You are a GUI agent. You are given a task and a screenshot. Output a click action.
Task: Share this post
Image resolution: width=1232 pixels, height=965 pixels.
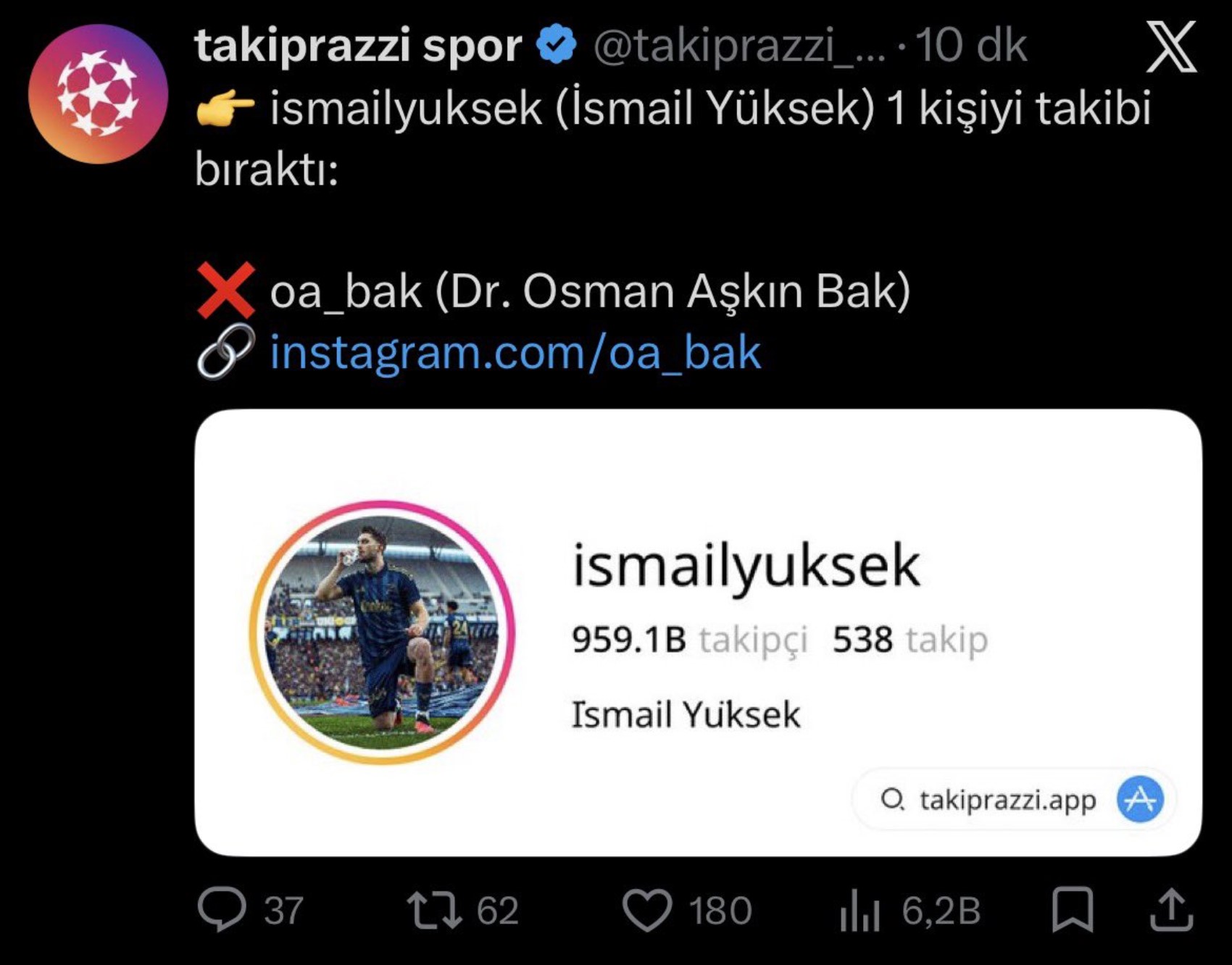(x=1171, y=910)
